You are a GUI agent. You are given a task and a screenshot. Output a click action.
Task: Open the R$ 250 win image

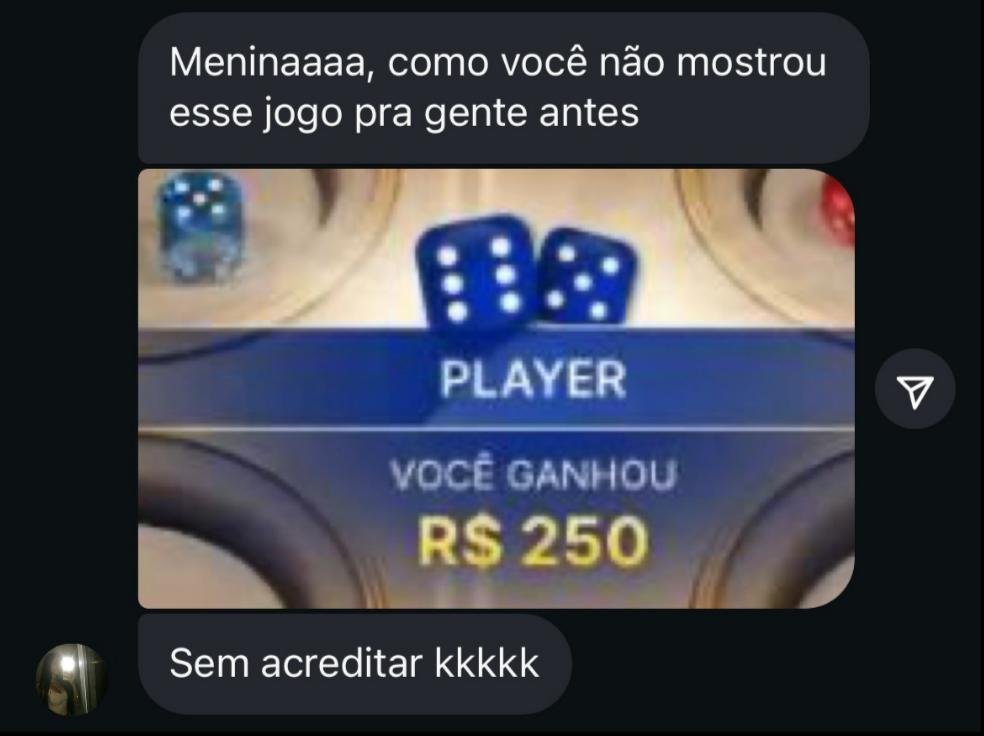tap(496, 389)
